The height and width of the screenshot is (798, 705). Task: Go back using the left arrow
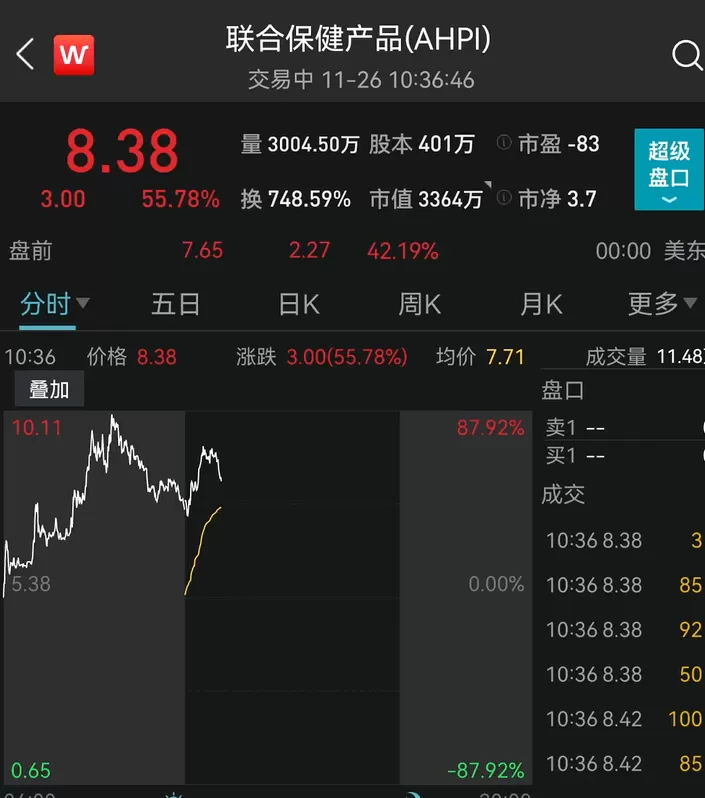click(25, 54)
